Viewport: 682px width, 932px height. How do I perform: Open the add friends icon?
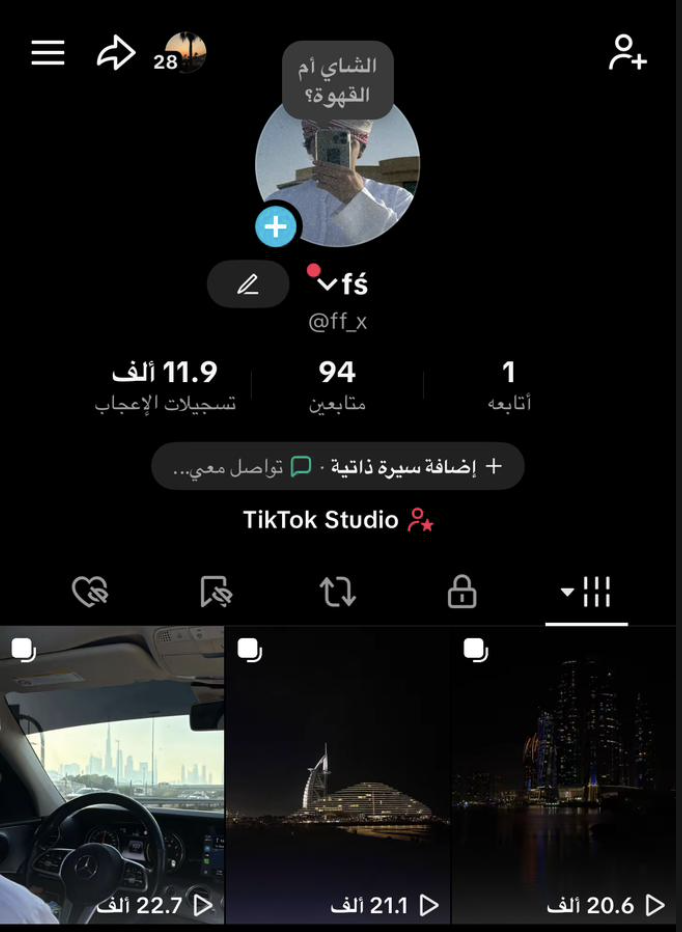click(x=628, y=53)
